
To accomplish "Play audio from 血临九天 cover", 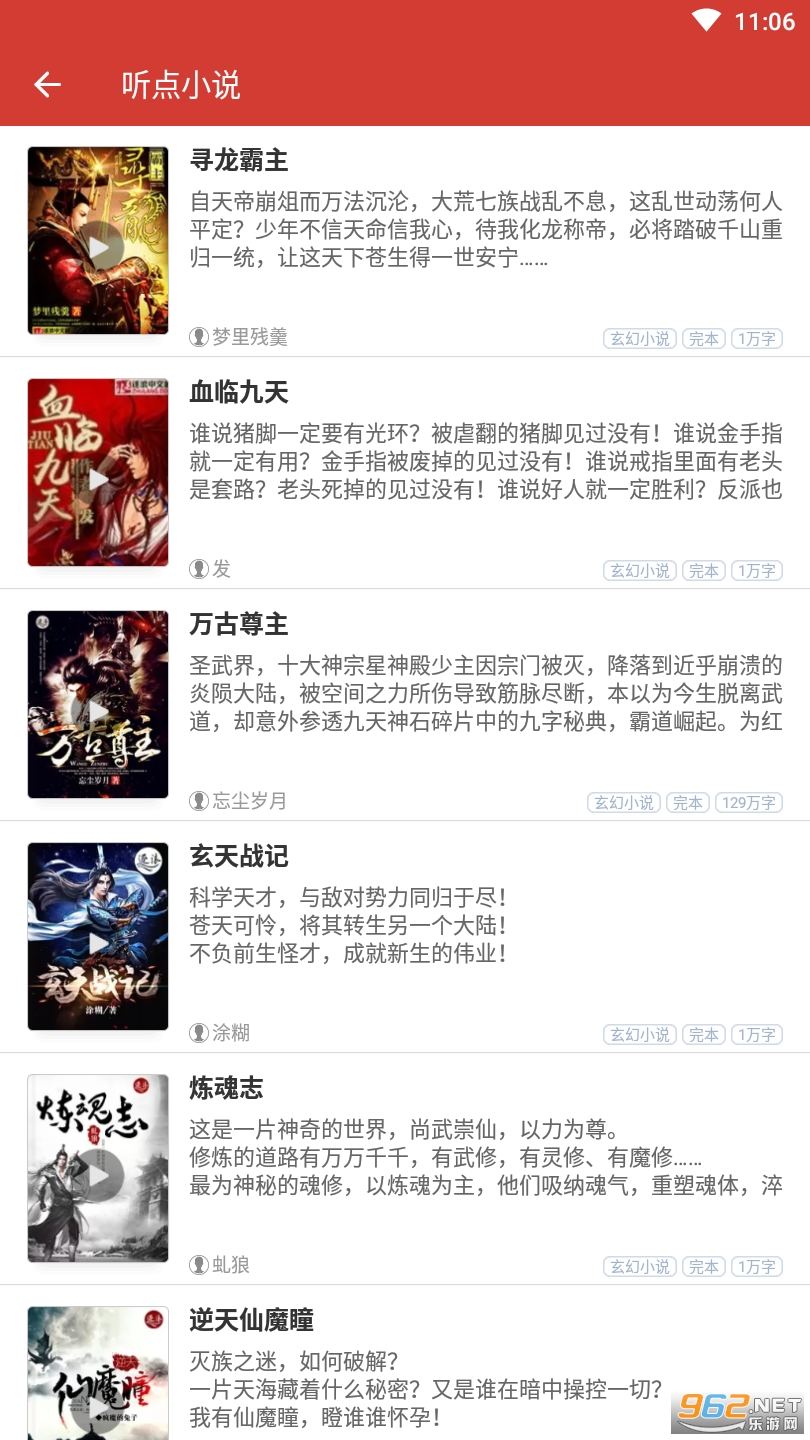I will [x=98, y=480].
